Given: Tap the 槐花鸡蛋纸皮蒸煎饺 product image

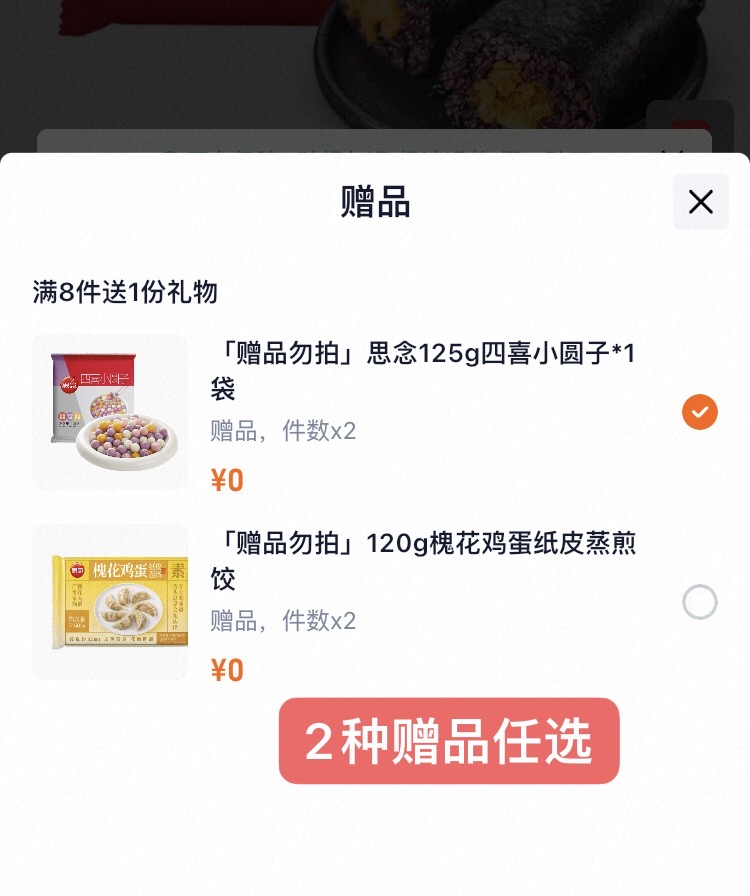Looking at the screenshot, I should pos(110,602).
